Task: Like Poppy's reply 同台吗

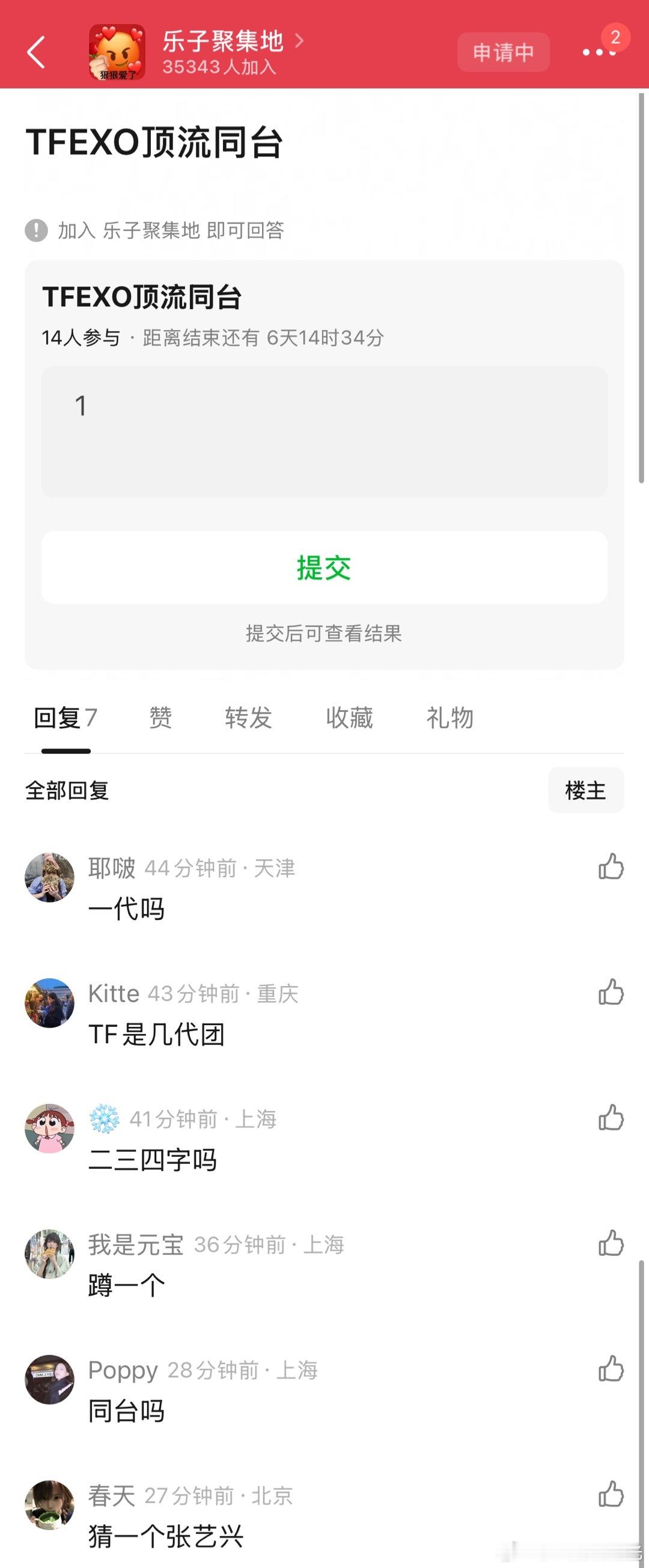Action: coord(611,1368)
